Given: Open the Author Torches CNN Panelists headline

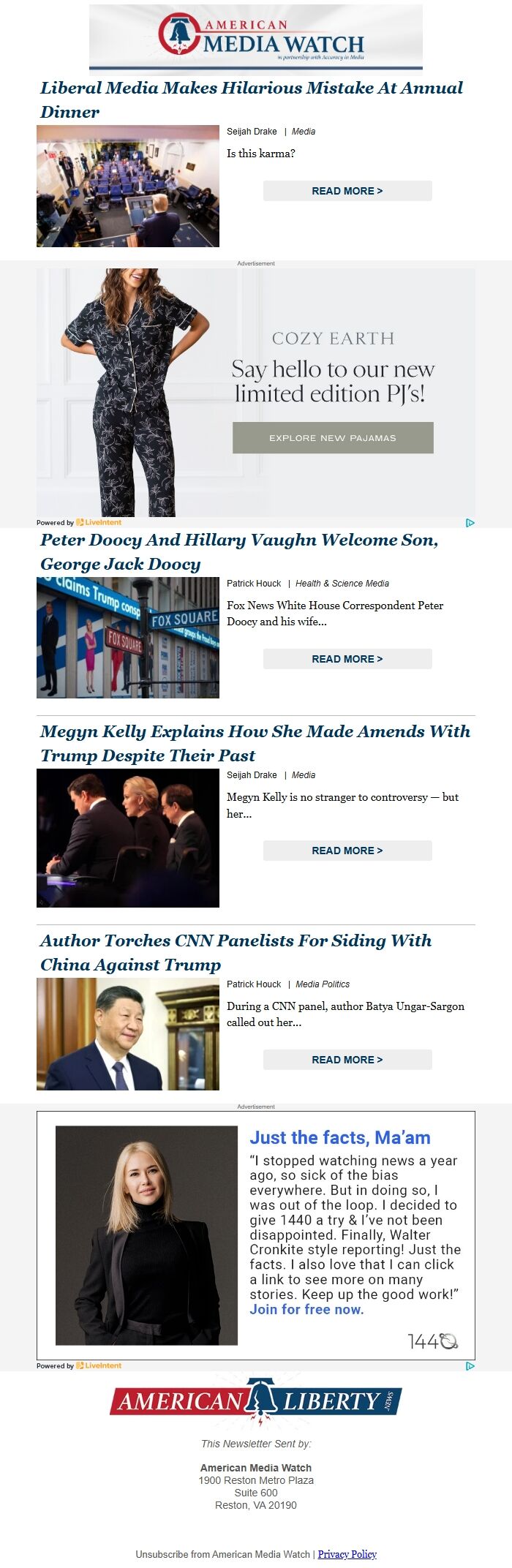Looking at the screenshot, I should click(236, 952).
